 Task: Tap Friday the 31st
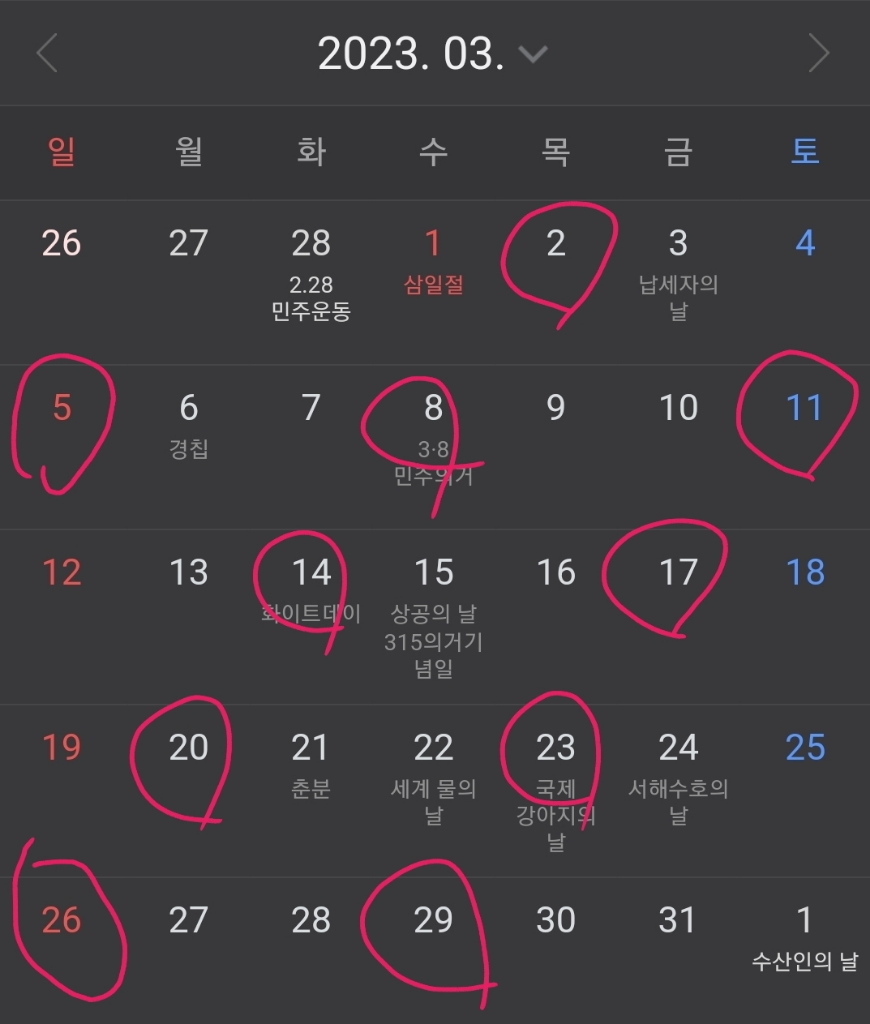click(678, 920)
